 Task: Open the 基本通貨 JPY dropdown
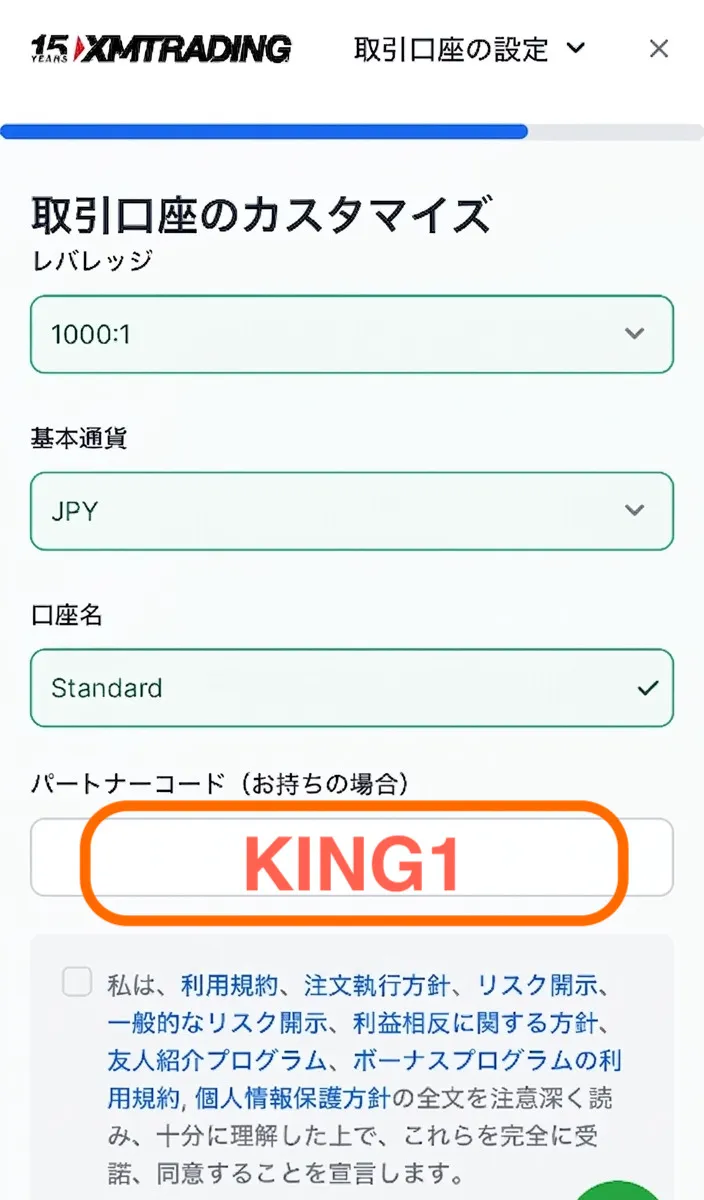tap(351, 511)
